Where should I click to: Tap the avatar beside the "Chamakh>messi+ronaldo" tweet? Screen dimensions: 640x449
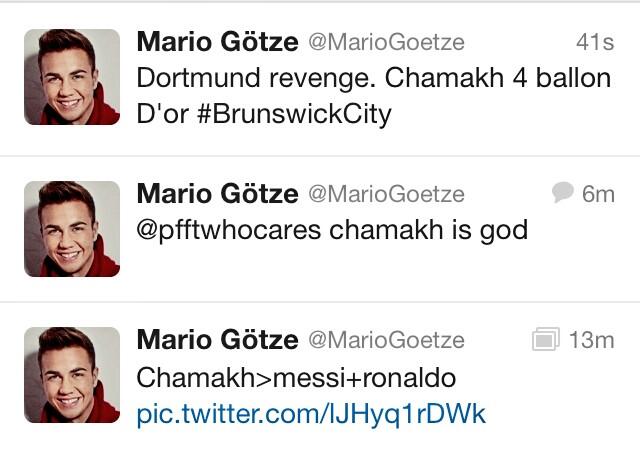[72, 375]
